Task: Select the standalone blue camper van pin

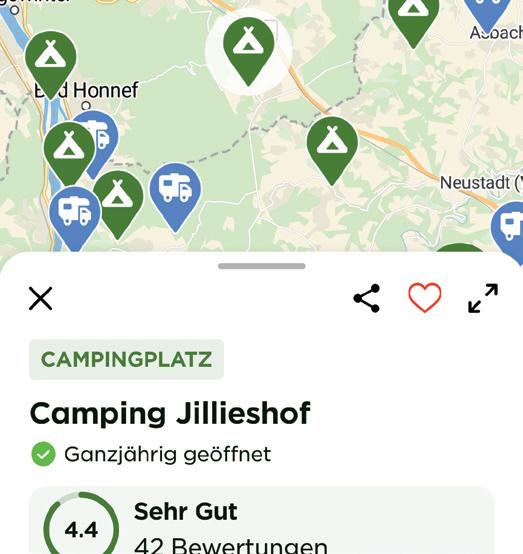Action: click(175, 197)
